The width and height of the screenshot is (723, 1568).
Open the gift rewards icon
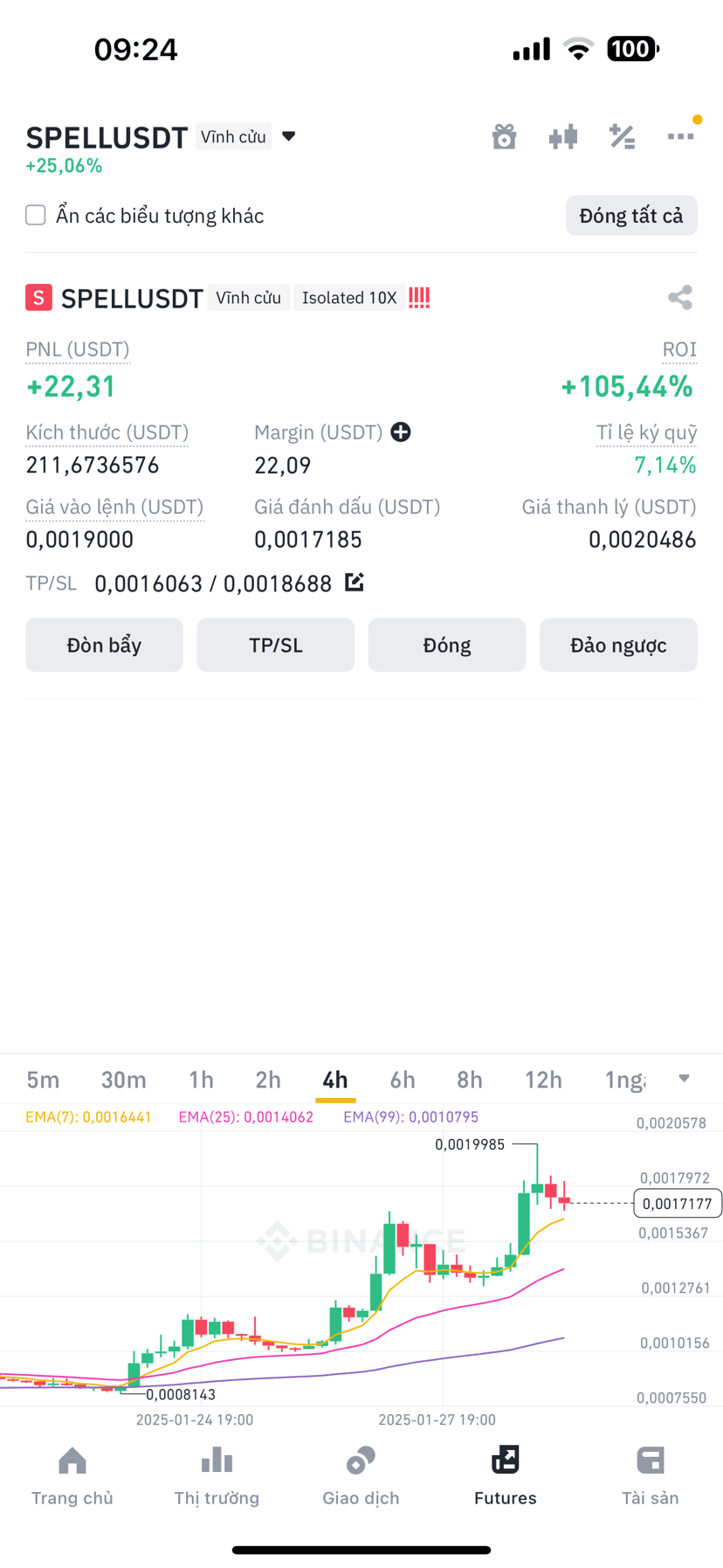pos(504,136)
